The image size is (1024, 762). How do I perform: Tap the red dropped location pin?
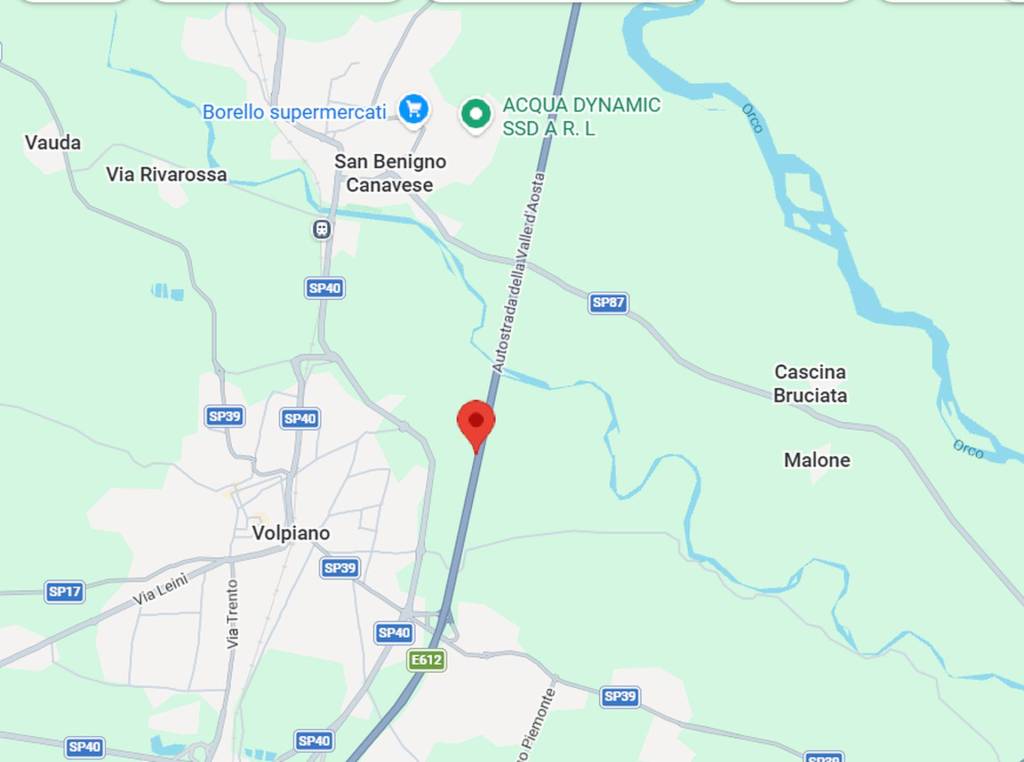476,422
